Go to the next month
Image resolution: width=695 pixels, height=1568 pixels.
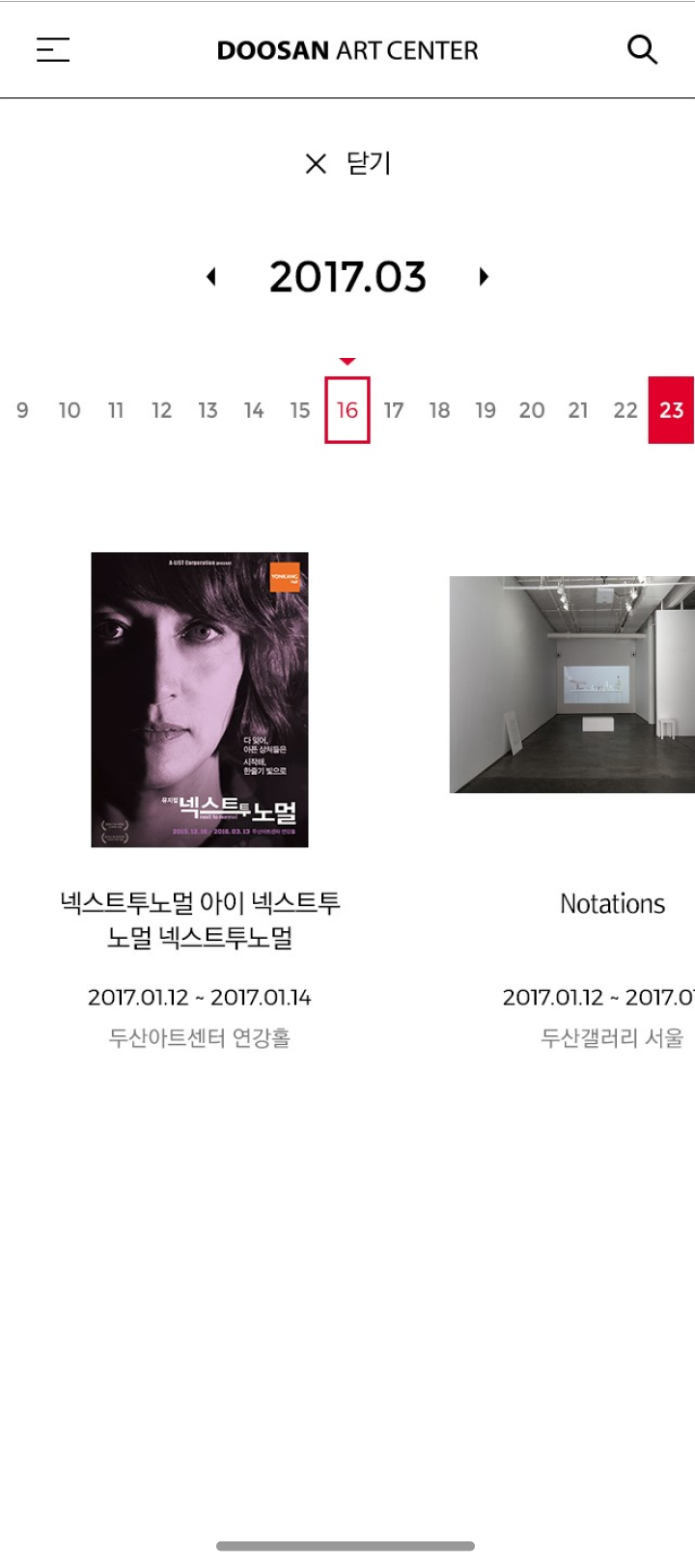point(484,277)
